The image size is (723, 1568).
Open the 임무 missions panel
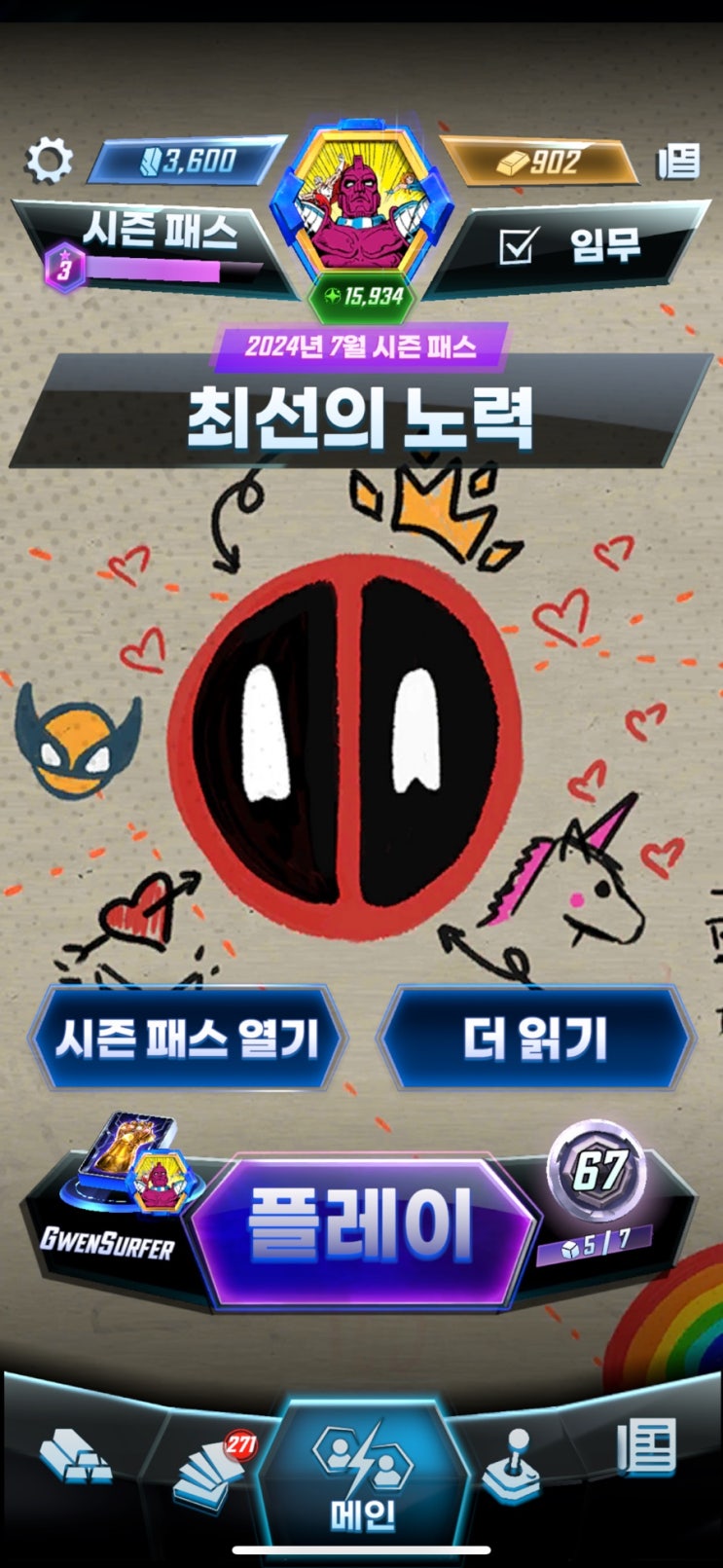574,246
